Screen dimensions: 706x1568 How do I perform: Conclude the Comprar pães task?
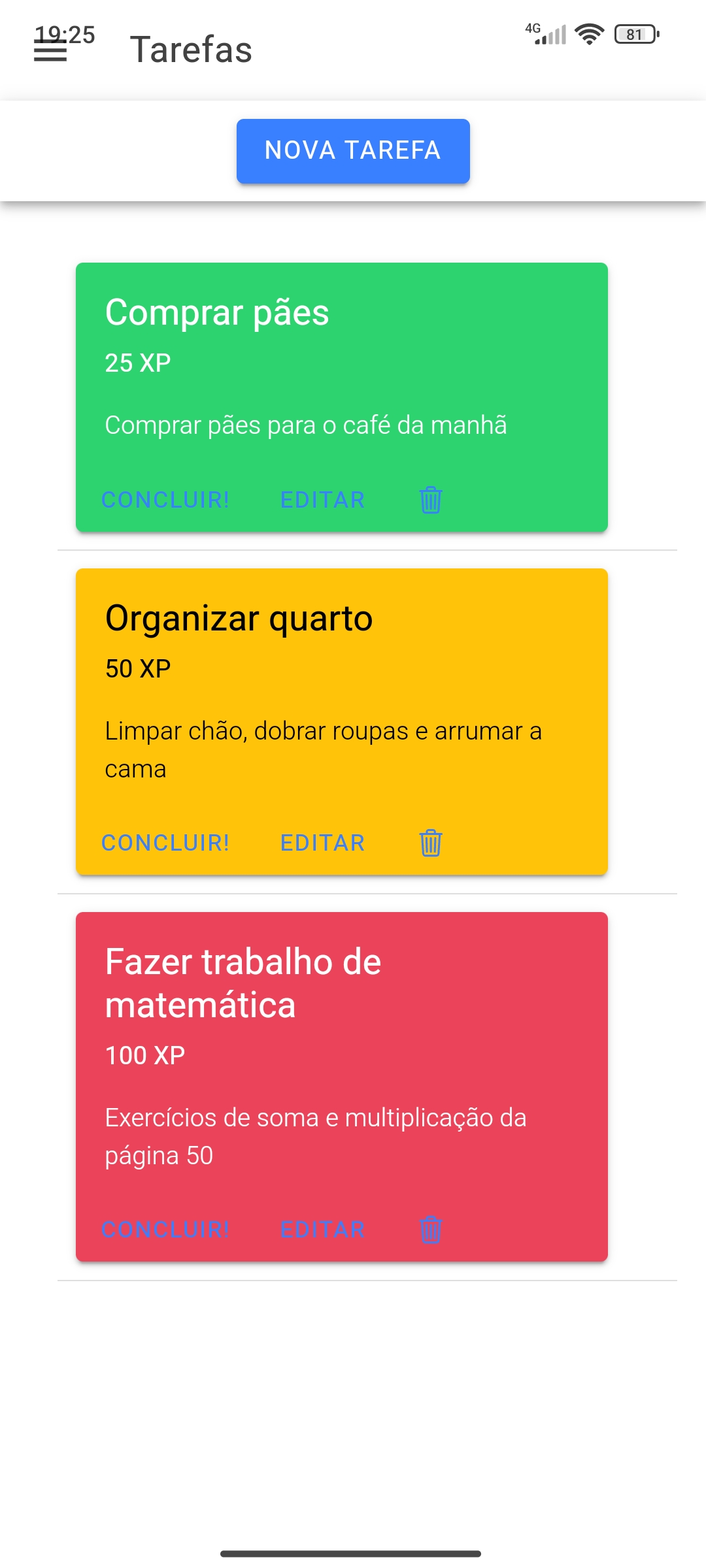[x=165, y=500]
